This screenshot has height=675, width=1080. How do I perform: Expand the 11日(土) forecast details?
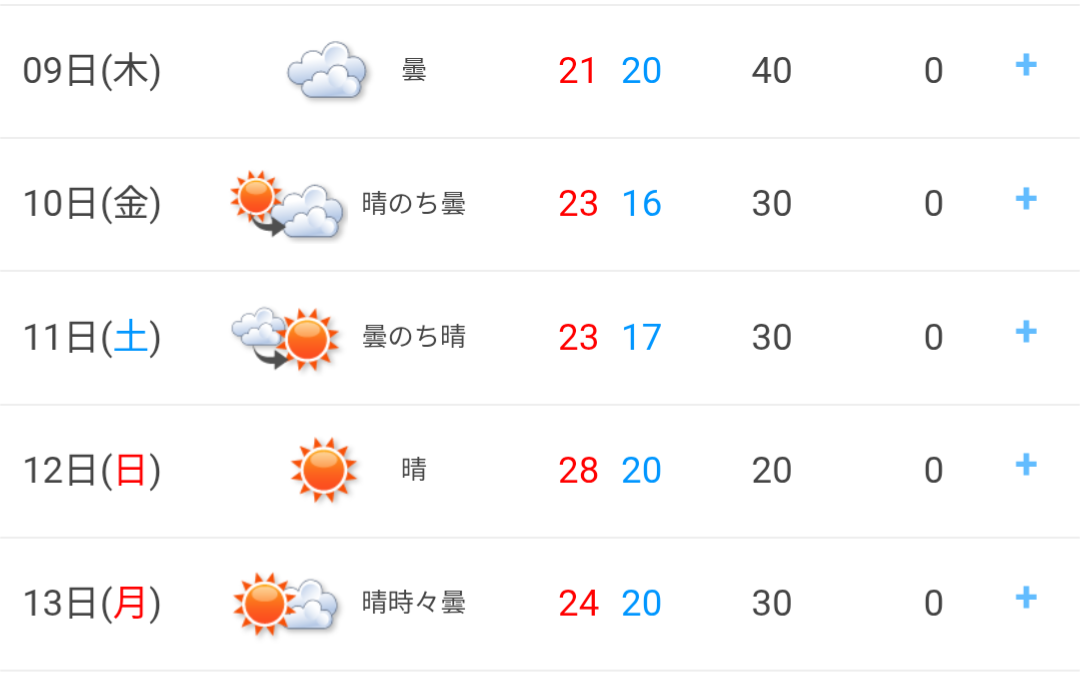pyautogui.click(x=1025, y=332)
